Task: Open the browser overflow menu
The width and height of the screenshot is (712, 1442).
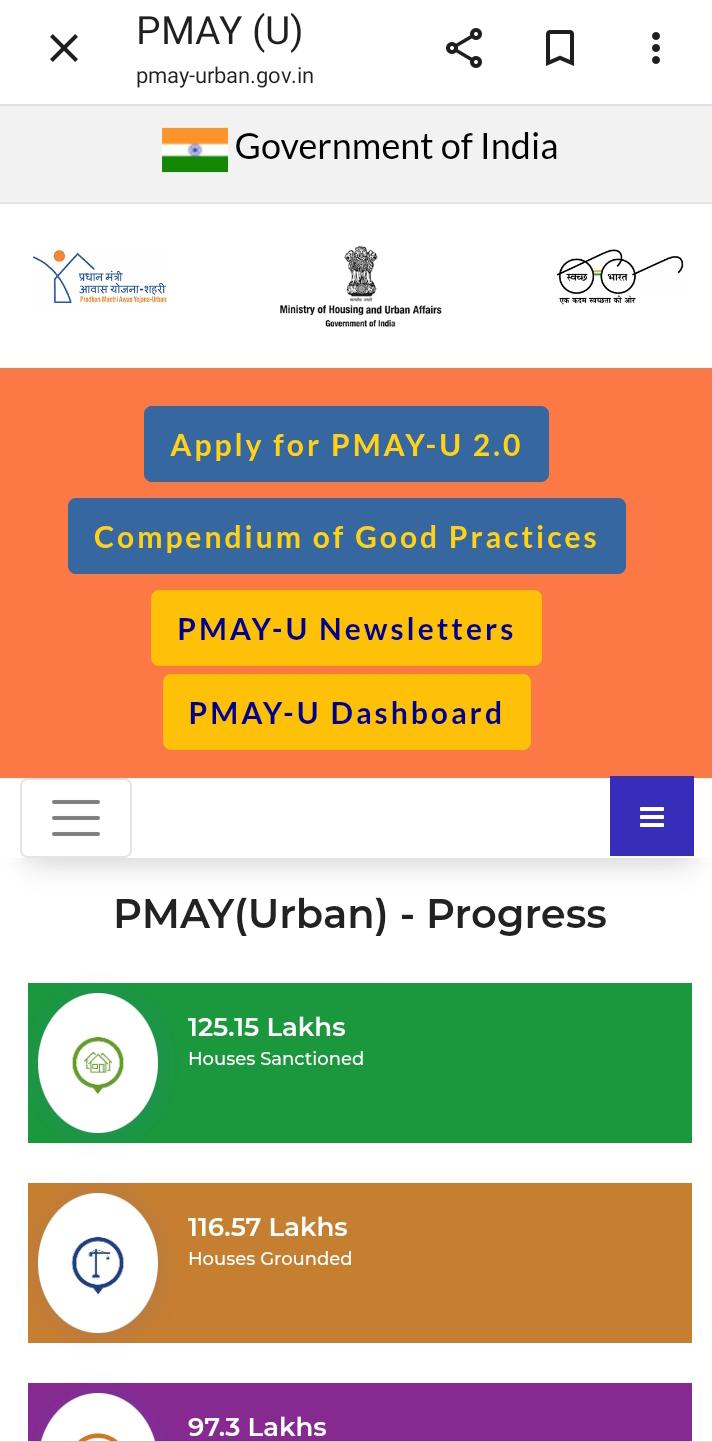Action: (656, 48)
